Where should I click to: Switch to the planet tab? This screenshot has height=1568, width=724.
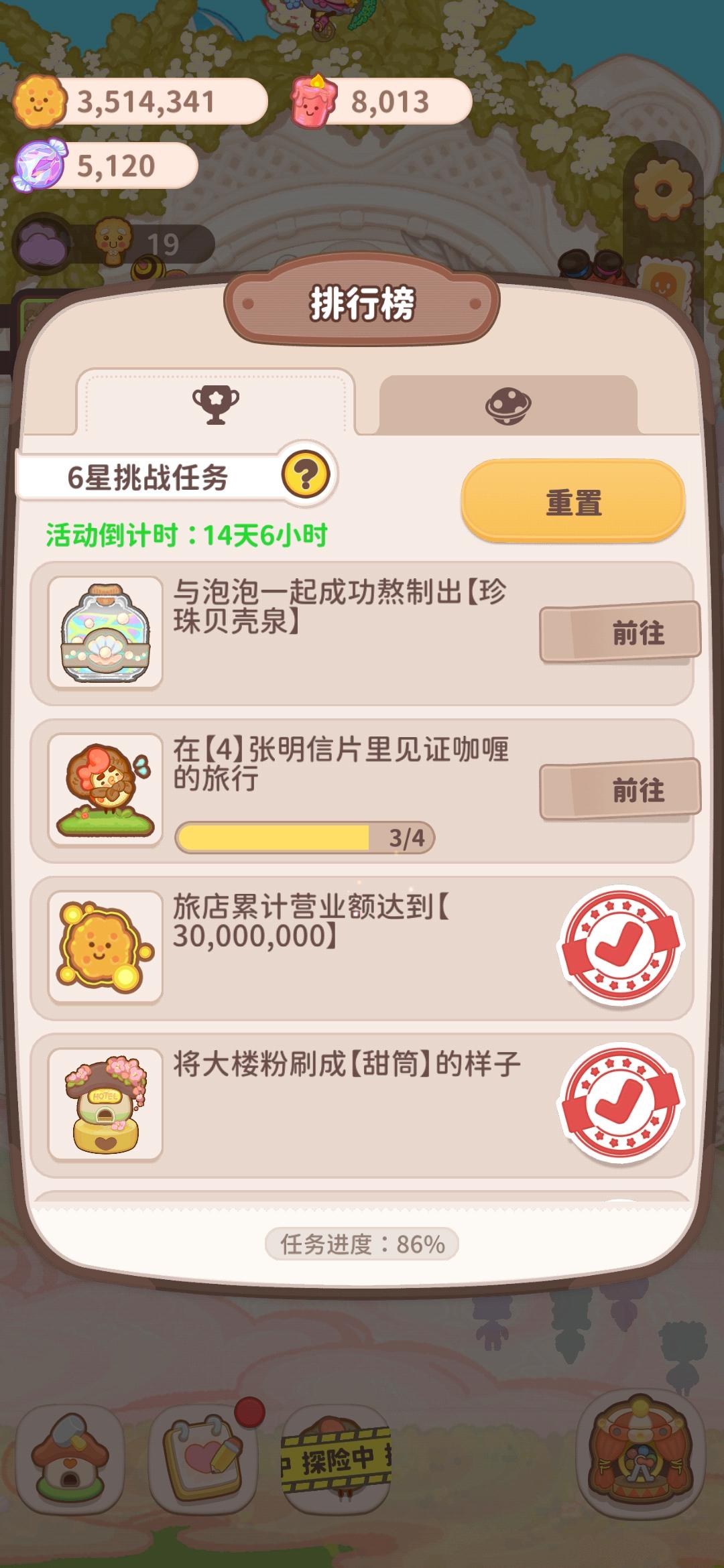pyautogui.click(x=509, y=405)
